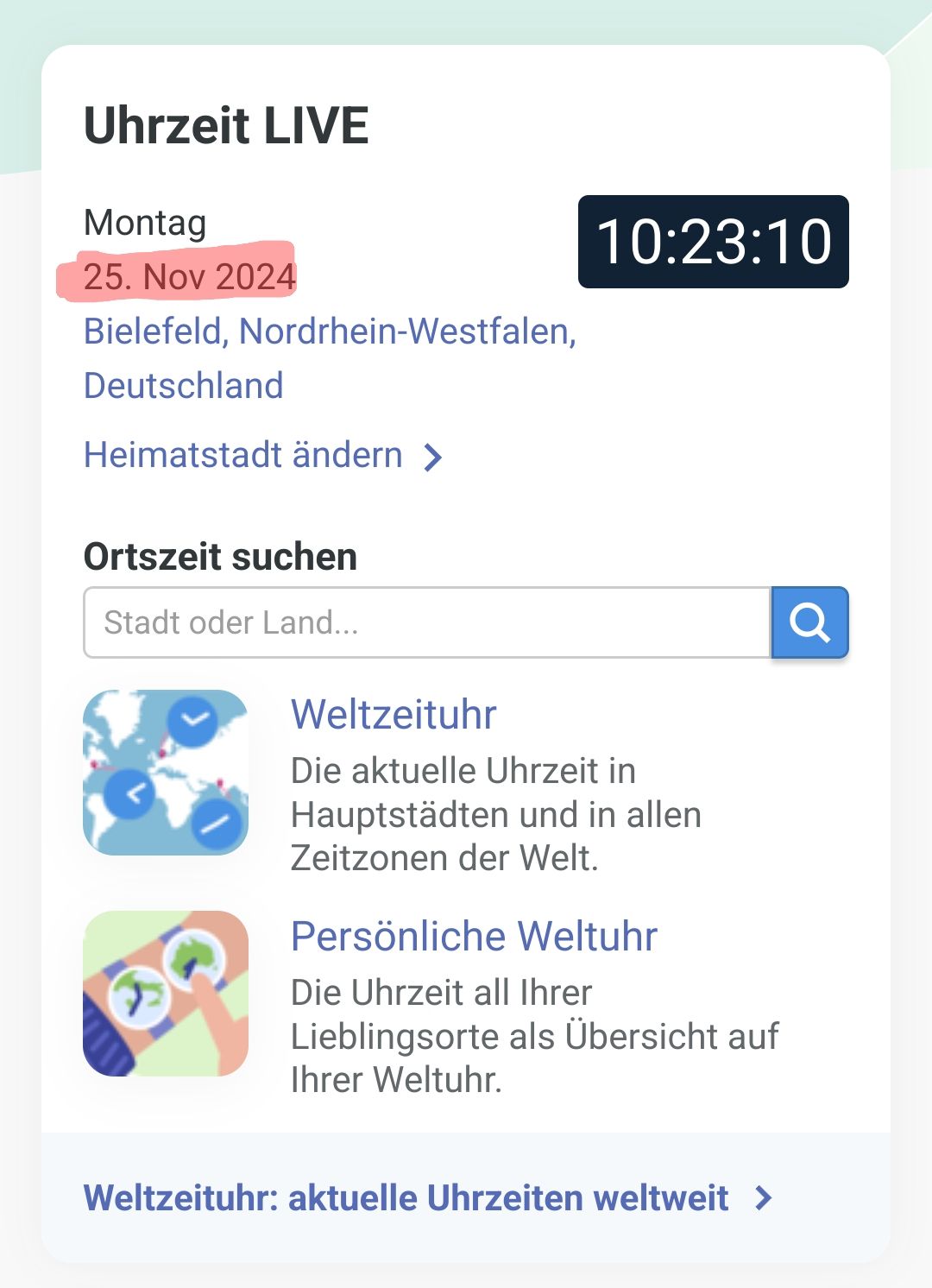Tap the blue magnifier search button
The image size is (932, 1288).
(x=809, y=622)
